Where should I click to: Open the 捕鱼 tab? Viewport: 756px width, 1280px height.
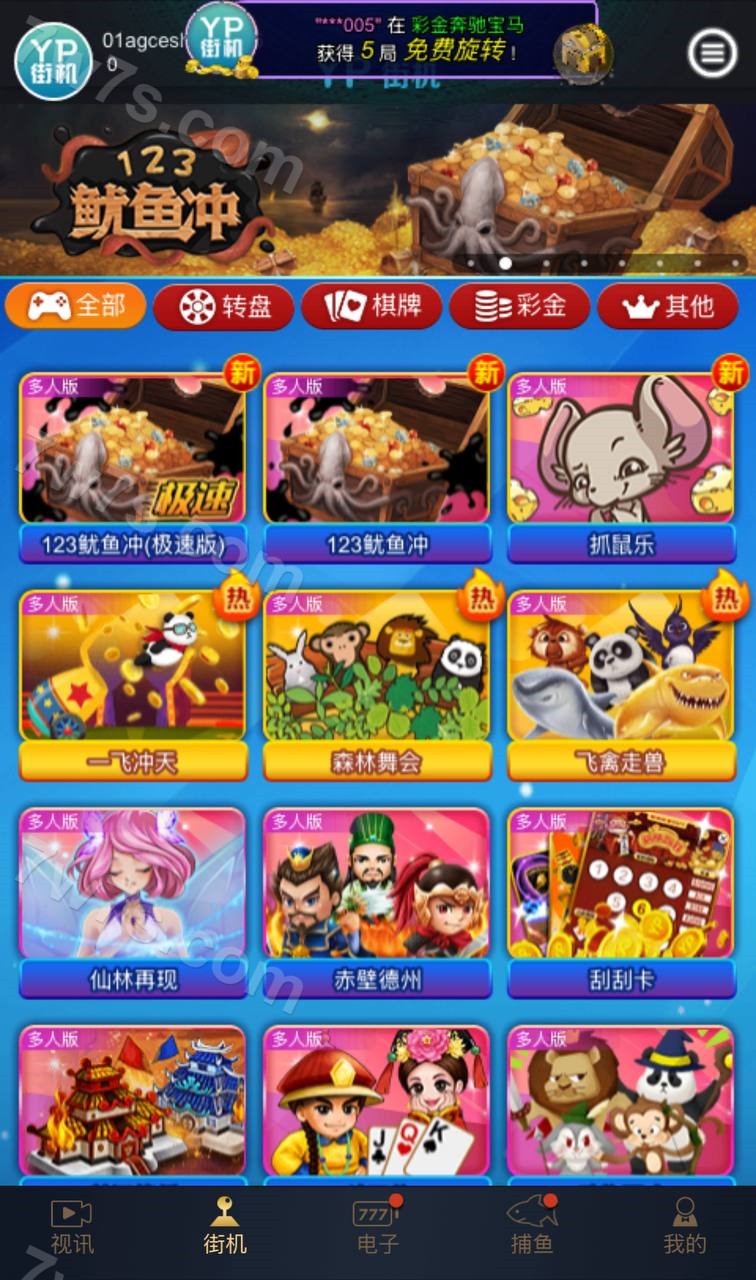tap(532, 1227)
